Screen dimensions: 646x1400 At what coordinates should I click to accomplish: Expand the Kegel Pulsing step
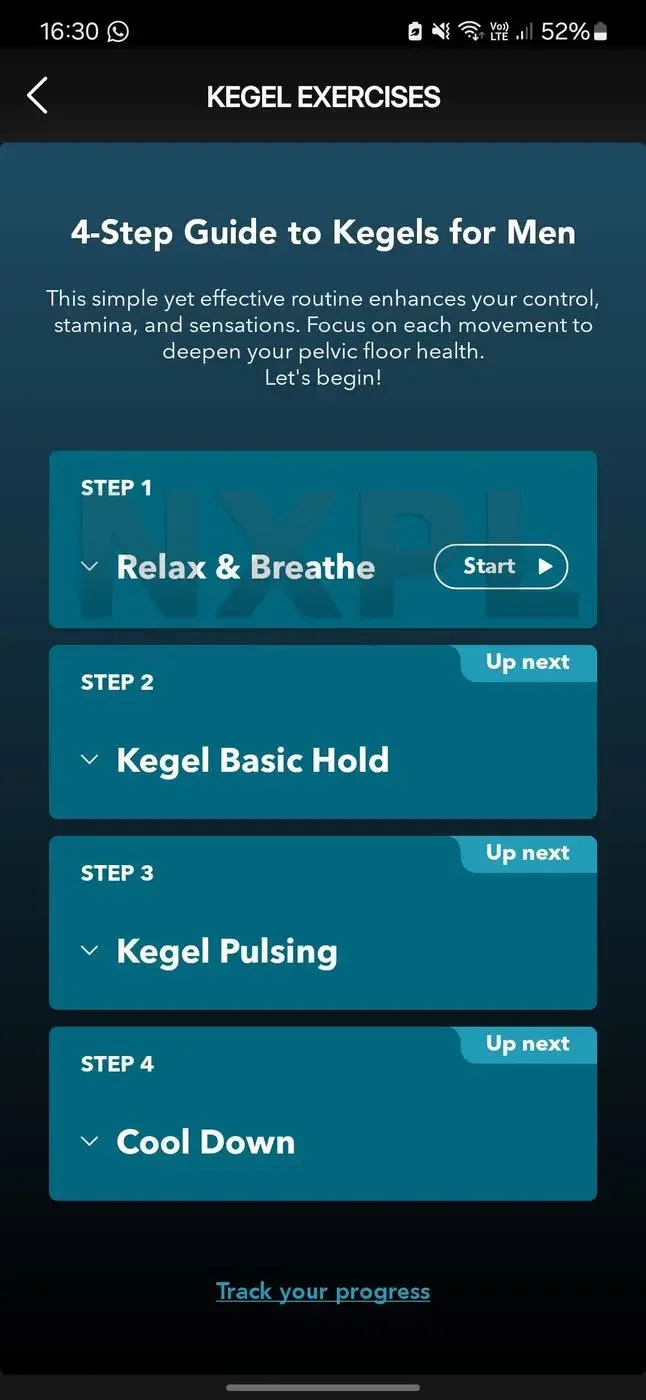click(90, 951)
